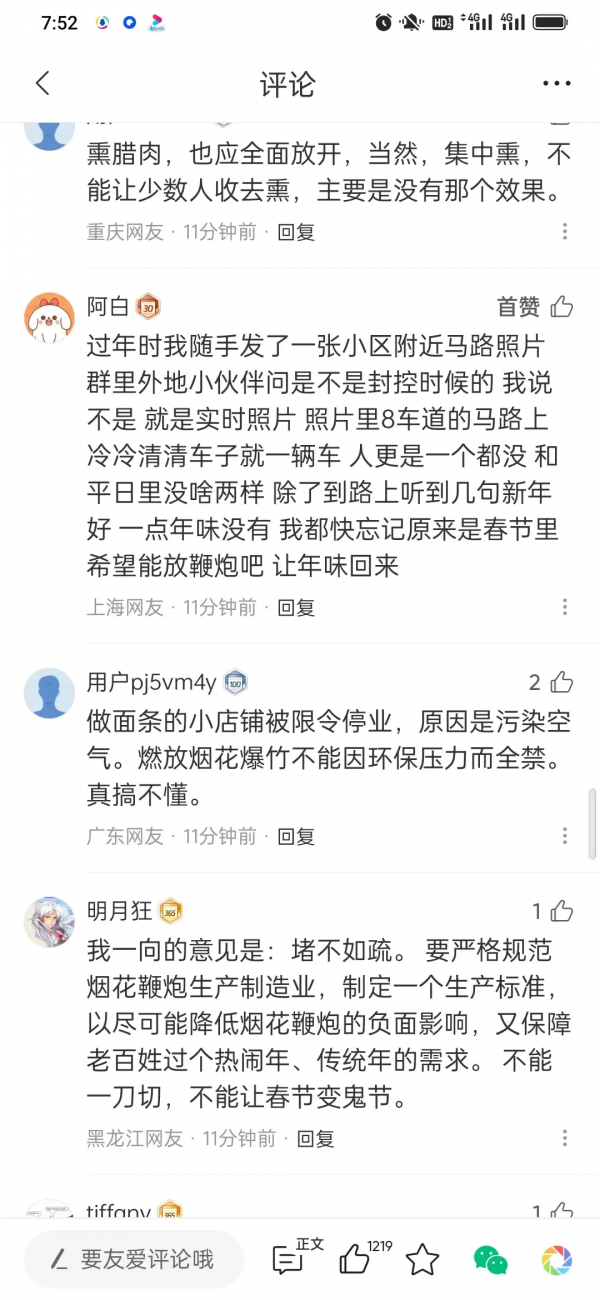Open more options for 明月狂's comment
Screen dimensions: 600x1300
[x=565, y=1138]
